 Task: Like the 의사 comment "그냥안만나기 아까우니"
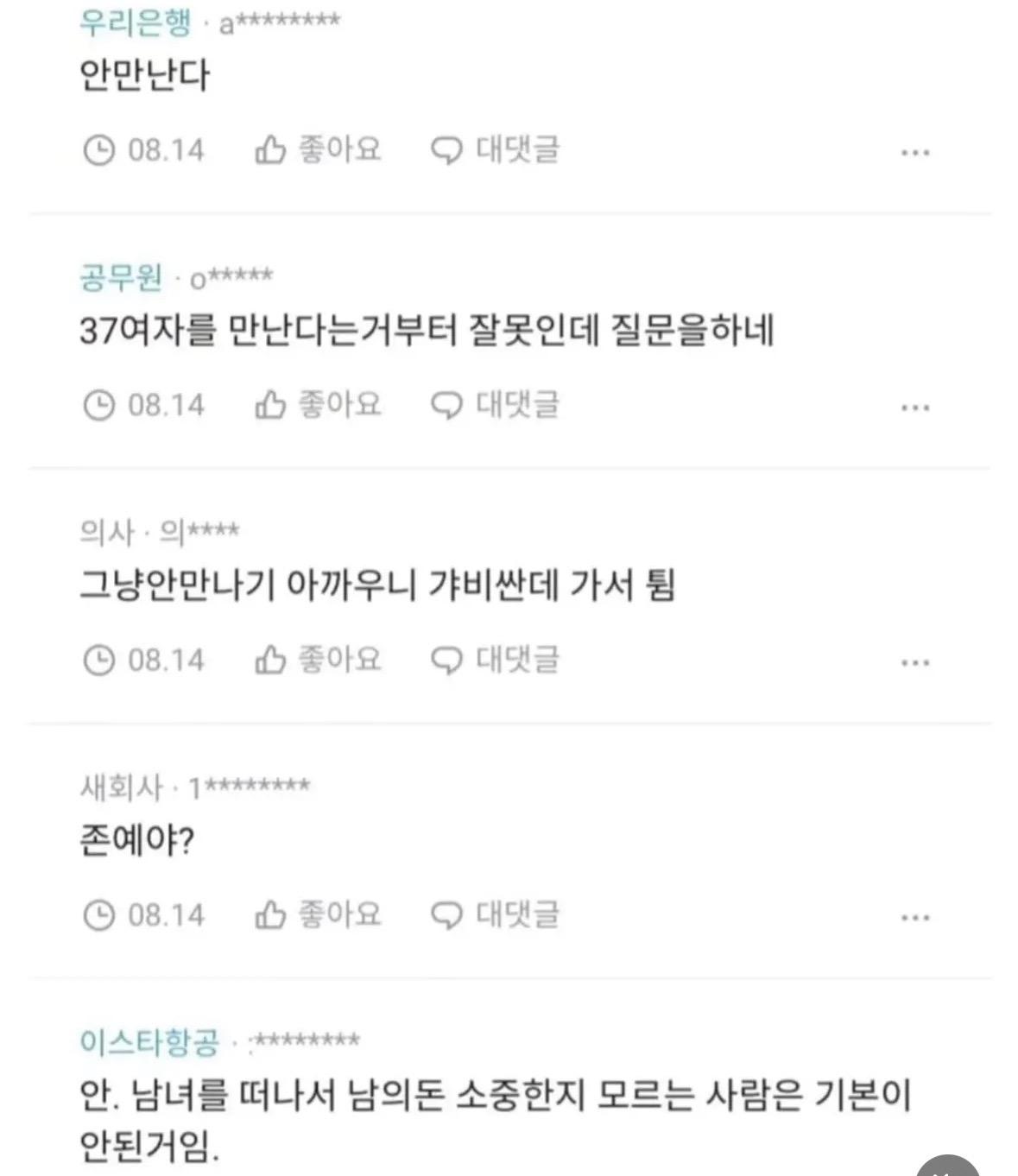tap(318, 661)
